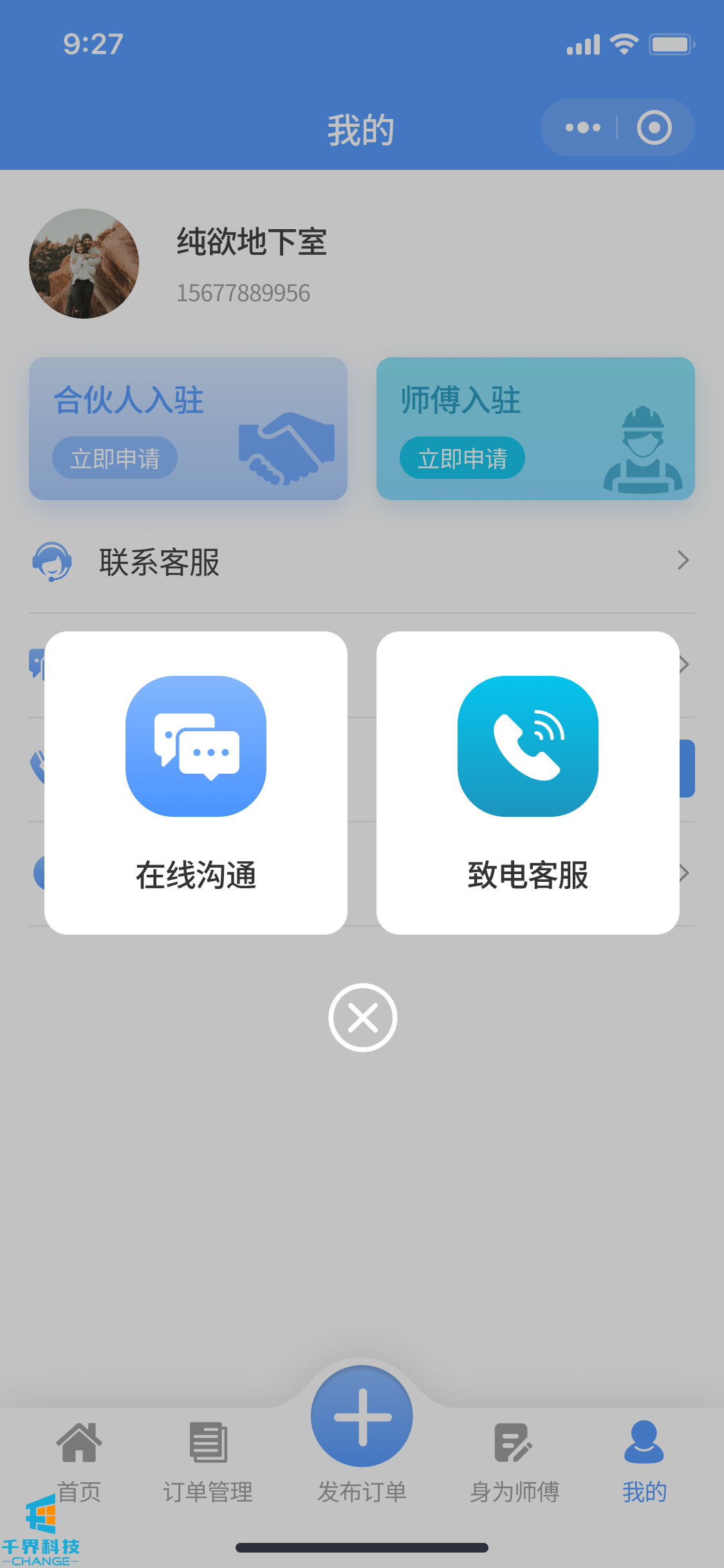Open the 联系客服 row
This screenshot has height=1568, width=724.
click(x=362, y=561)
